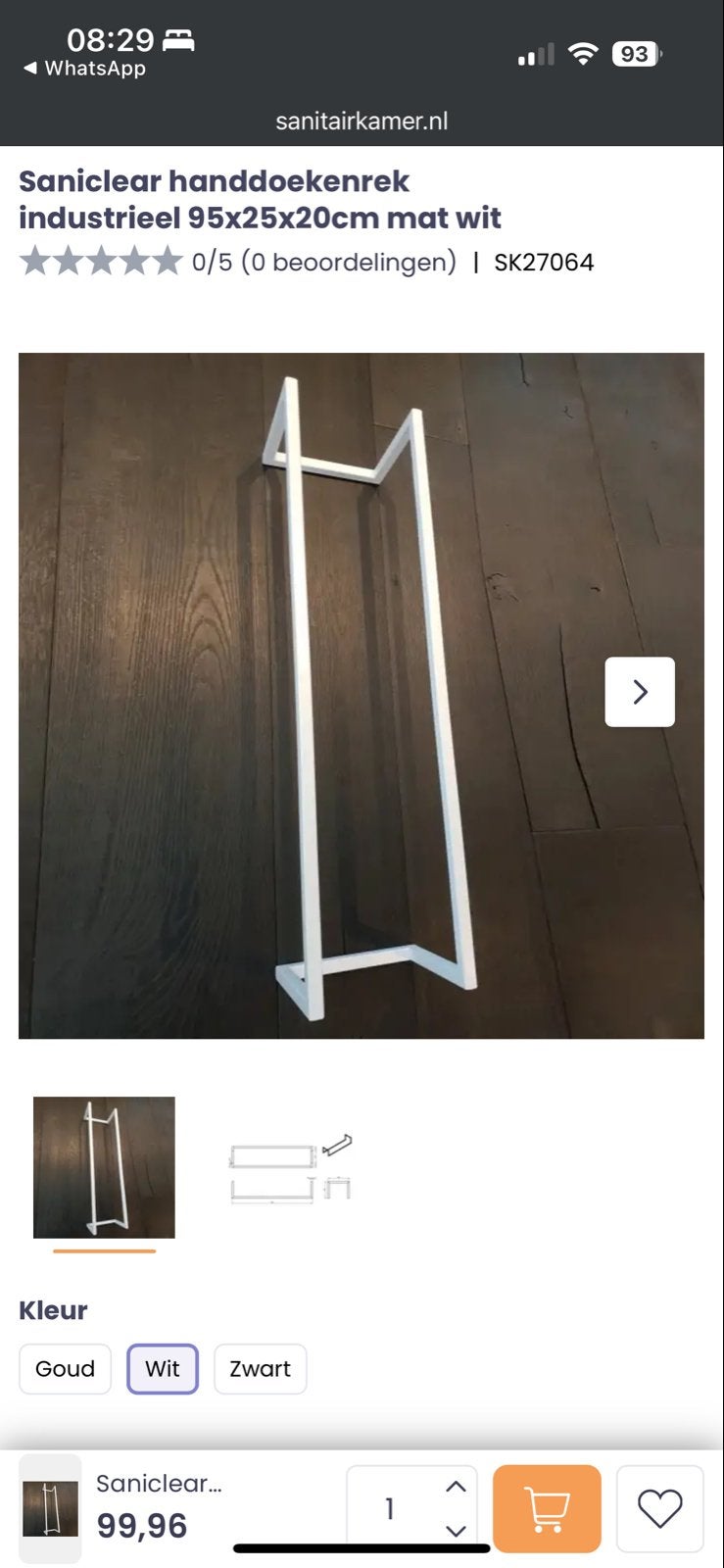Select the white towel rack photo thumbnail
The height and width of the screenshot is (1568, 724).
104,1167
